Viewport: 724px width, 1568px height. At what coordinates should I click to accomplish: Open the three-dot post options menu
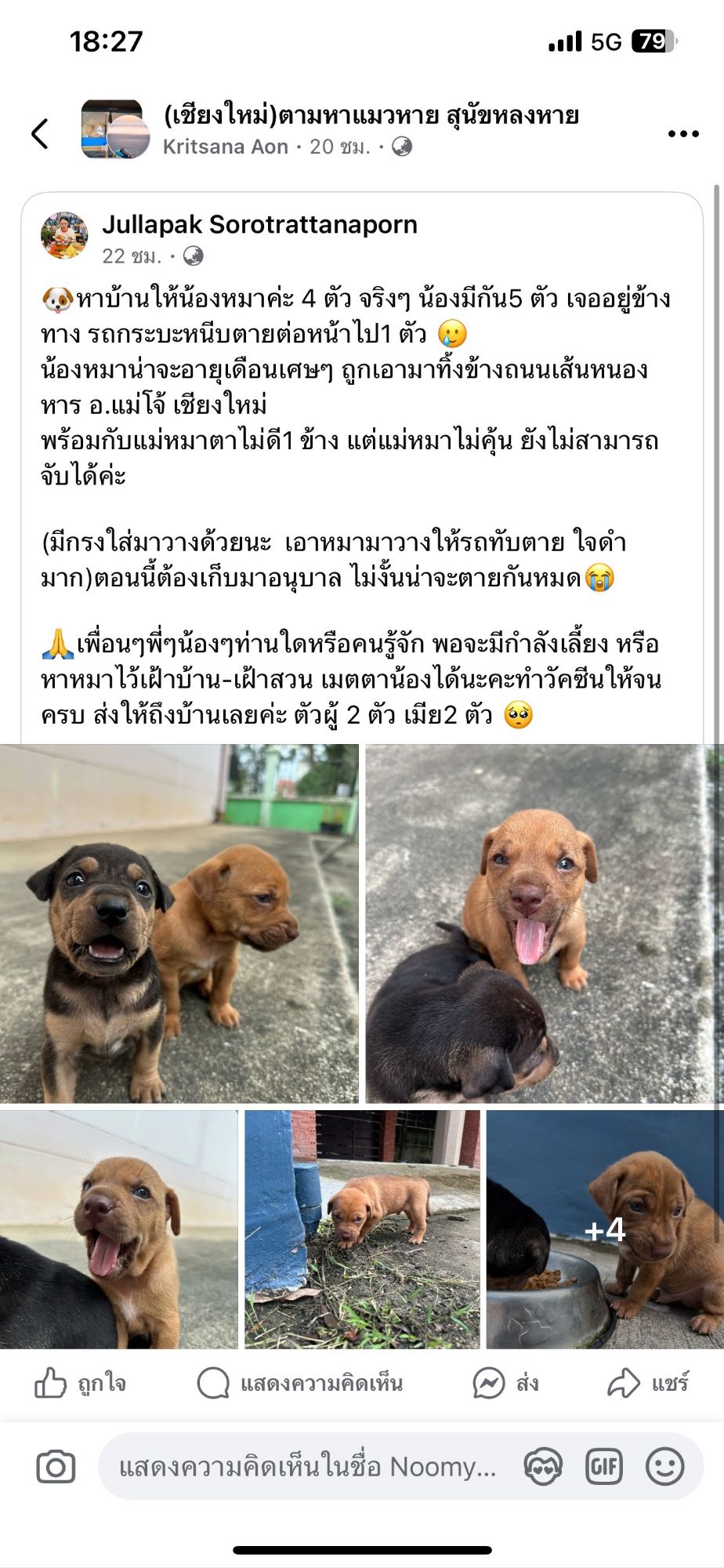point(682,134)
